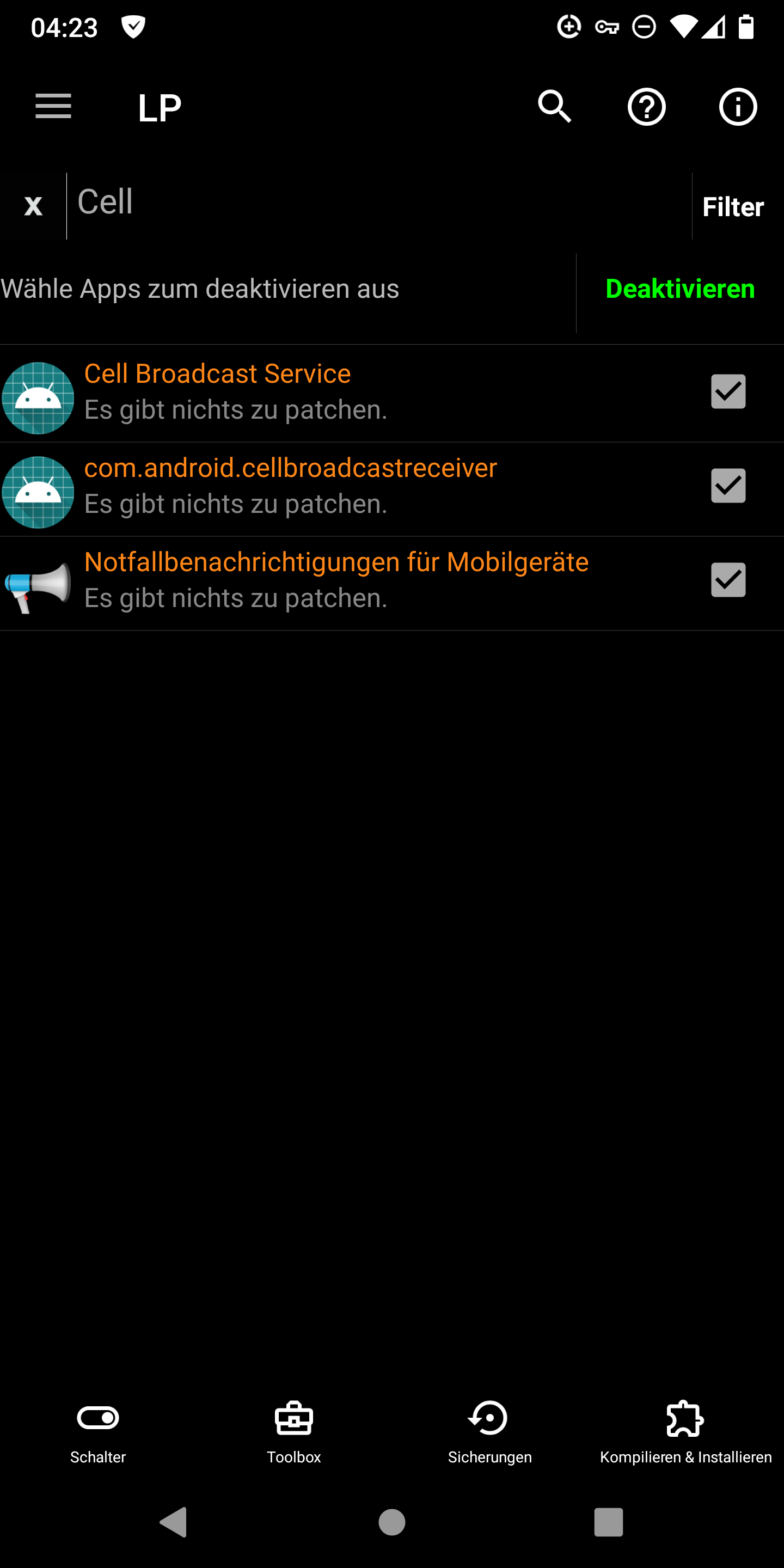Uncheck com.android.cellbroadcastreceiver checkbox
Screen dimensions: 784x1568
pos(728,486)
